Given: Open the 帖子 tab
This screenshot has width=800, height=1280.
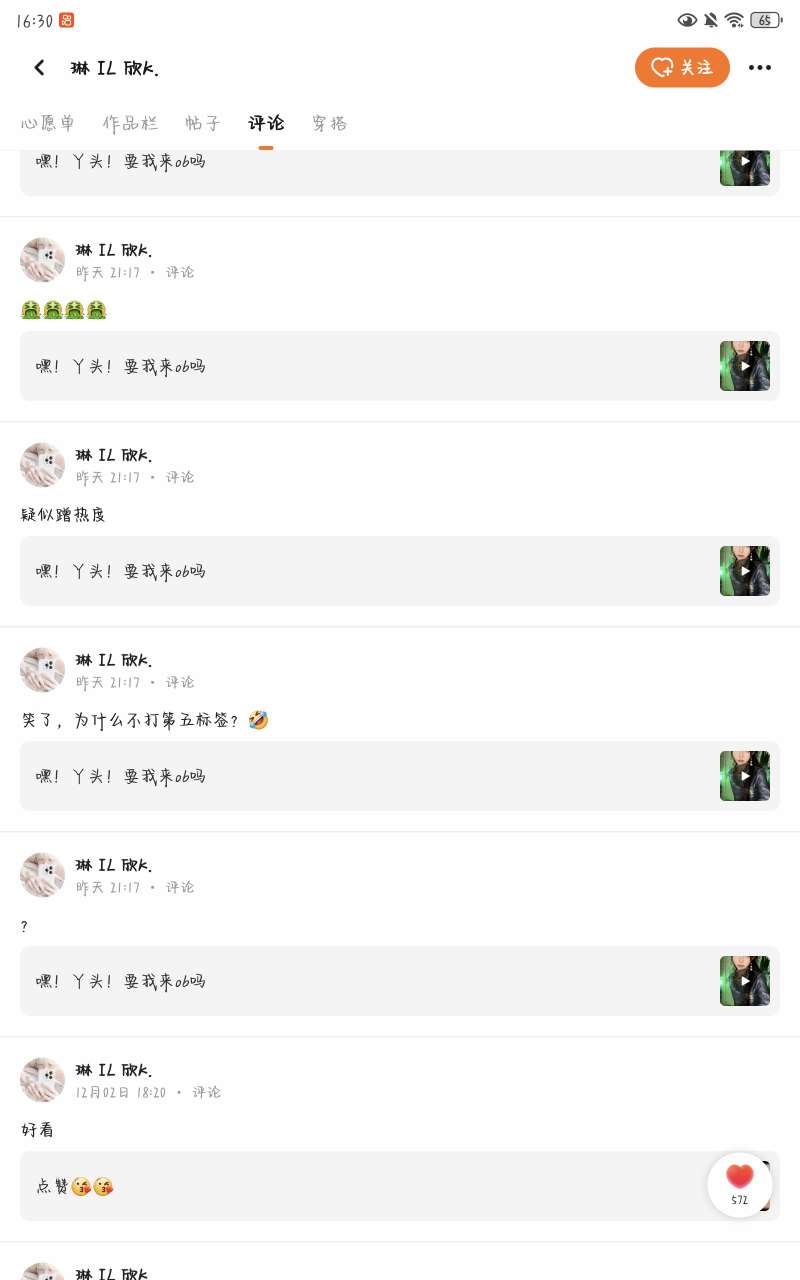Looking at the screenshot, I should coord(203,123).
